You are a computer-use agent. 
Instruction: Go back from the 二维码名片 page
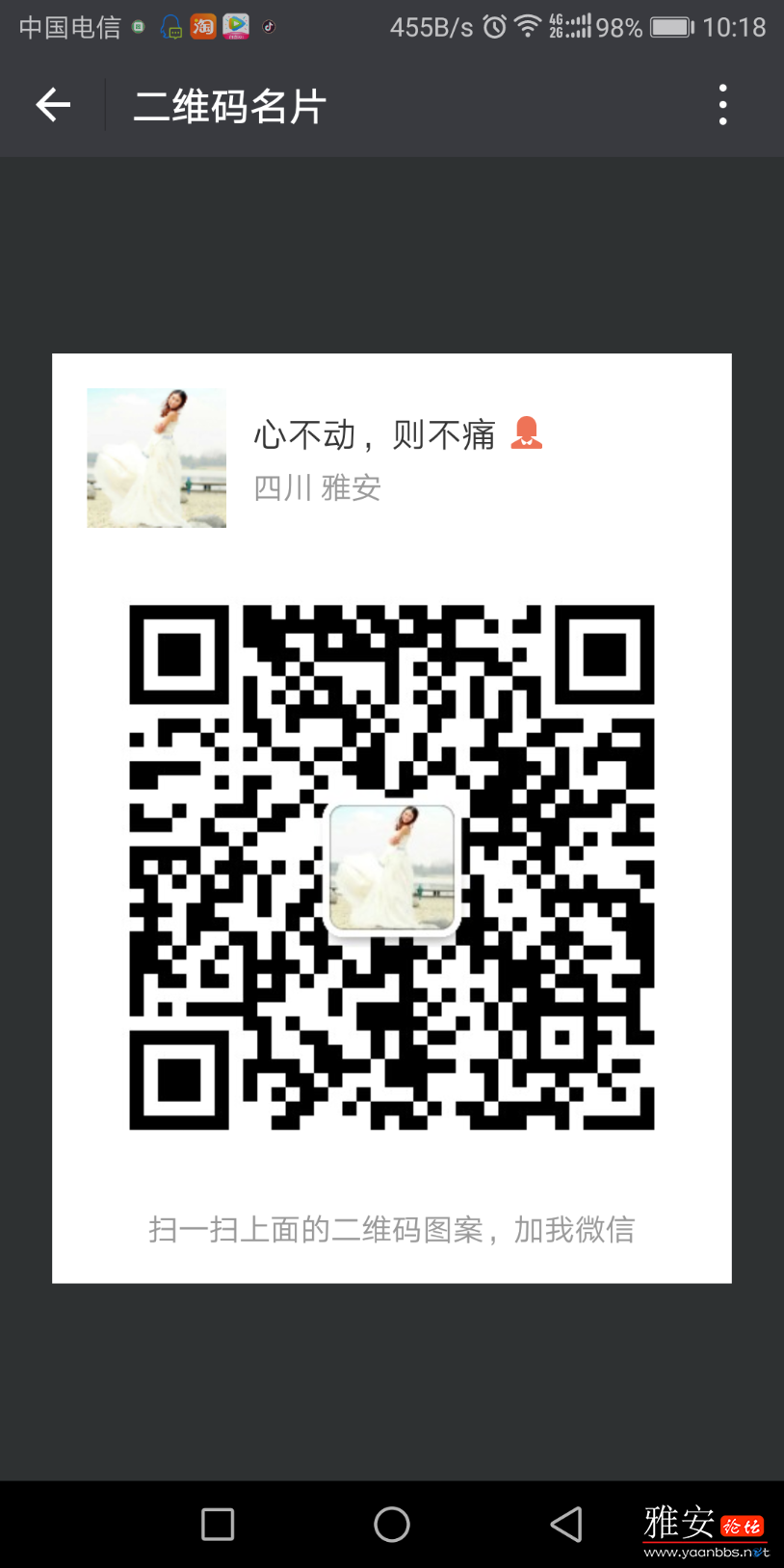53,105
